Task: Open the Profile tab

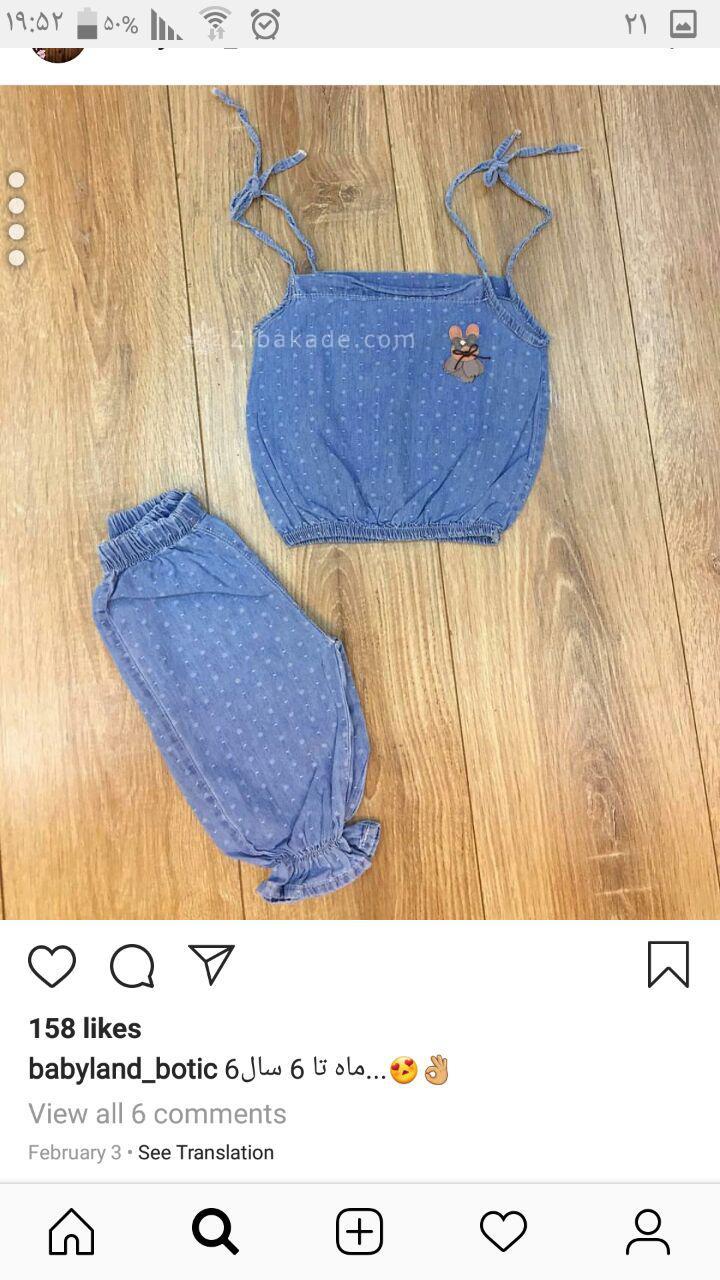Action: point(647,1231)
